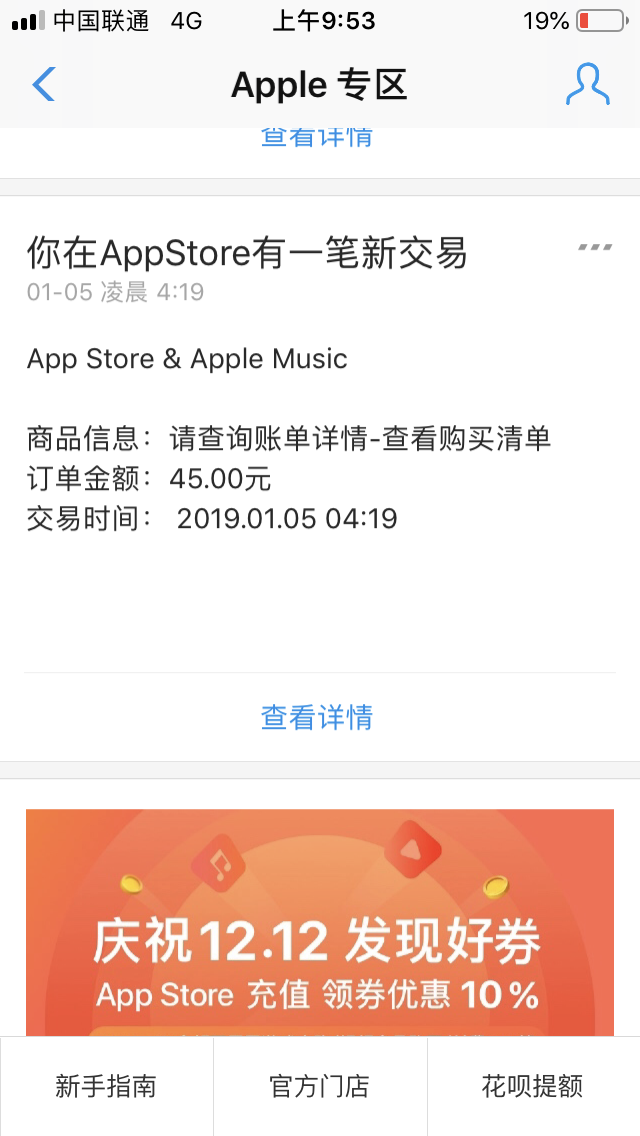
Task: Open the profile icon in header
Action: point(587,85)
